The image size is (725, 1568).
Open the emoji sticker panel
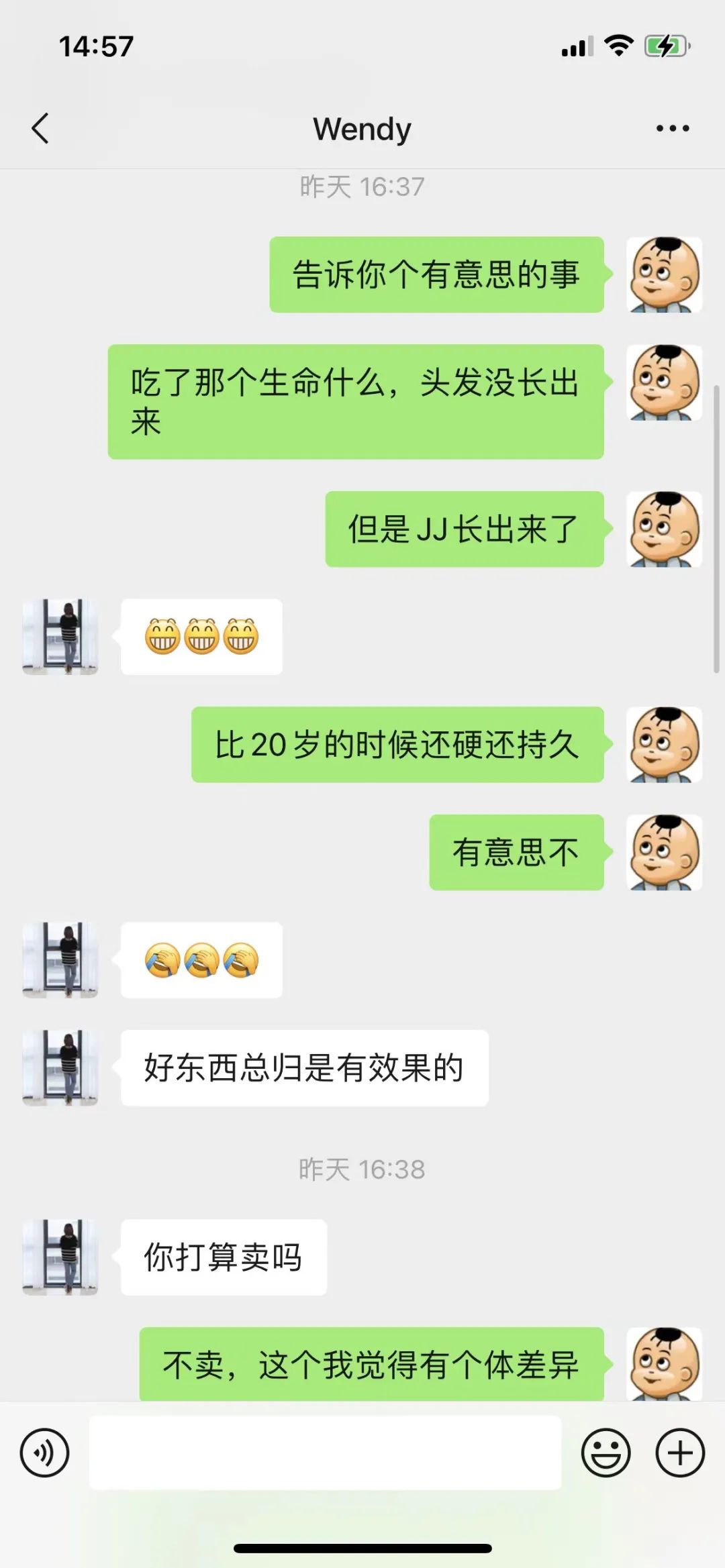tap(606, 1453)
